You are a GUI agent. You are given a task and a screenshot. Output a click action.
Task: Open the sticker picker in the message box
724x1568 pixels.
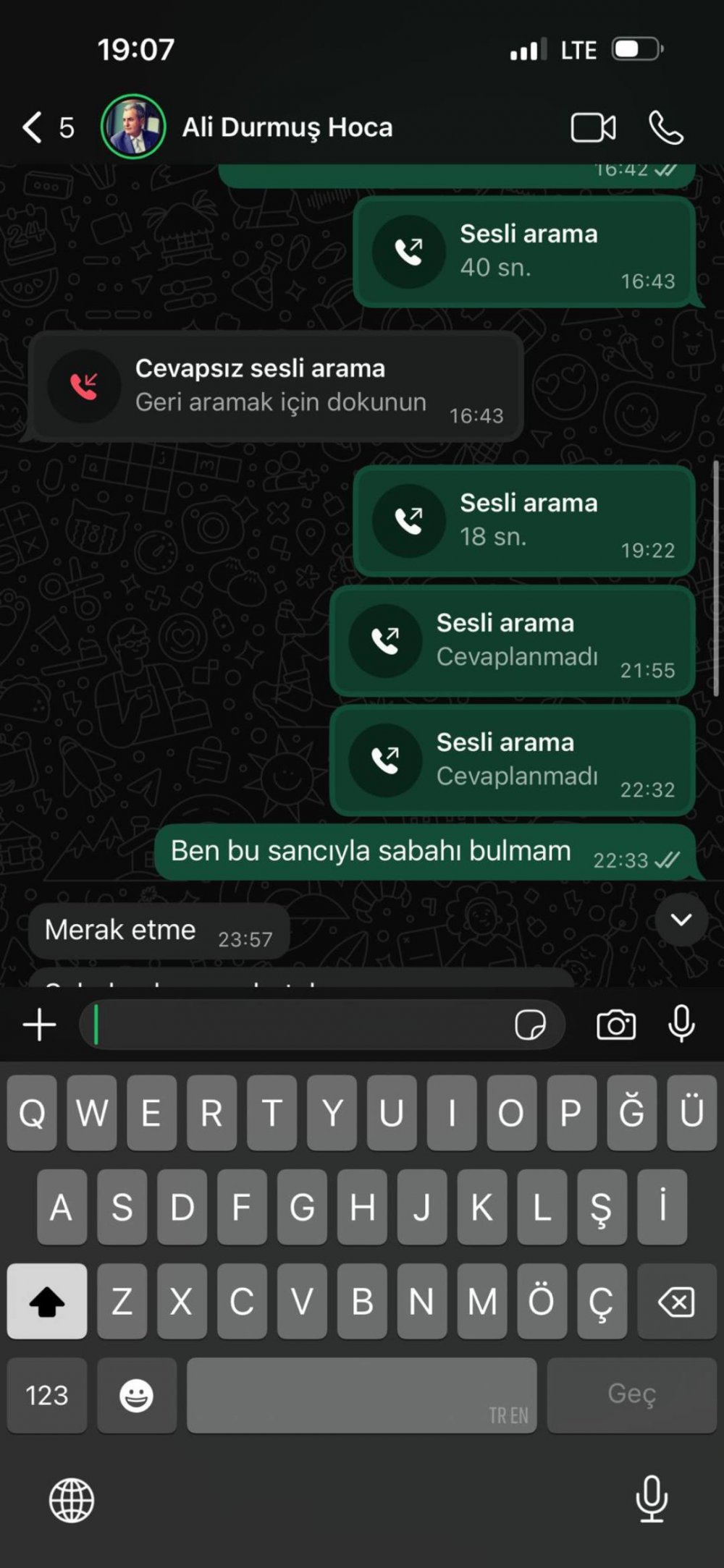pyautogui.click(x=530, y=1025)
